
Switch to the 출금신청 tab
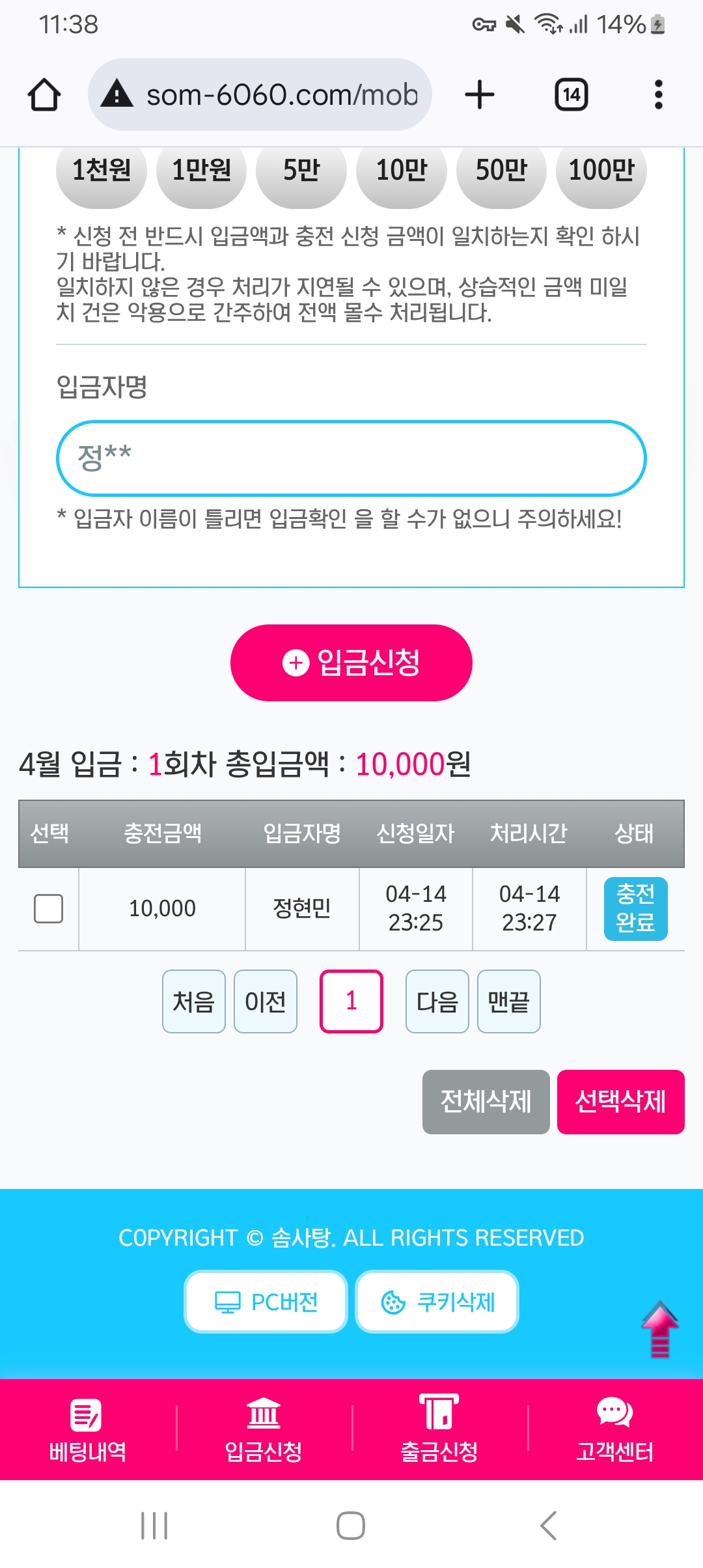[439, 1429]
